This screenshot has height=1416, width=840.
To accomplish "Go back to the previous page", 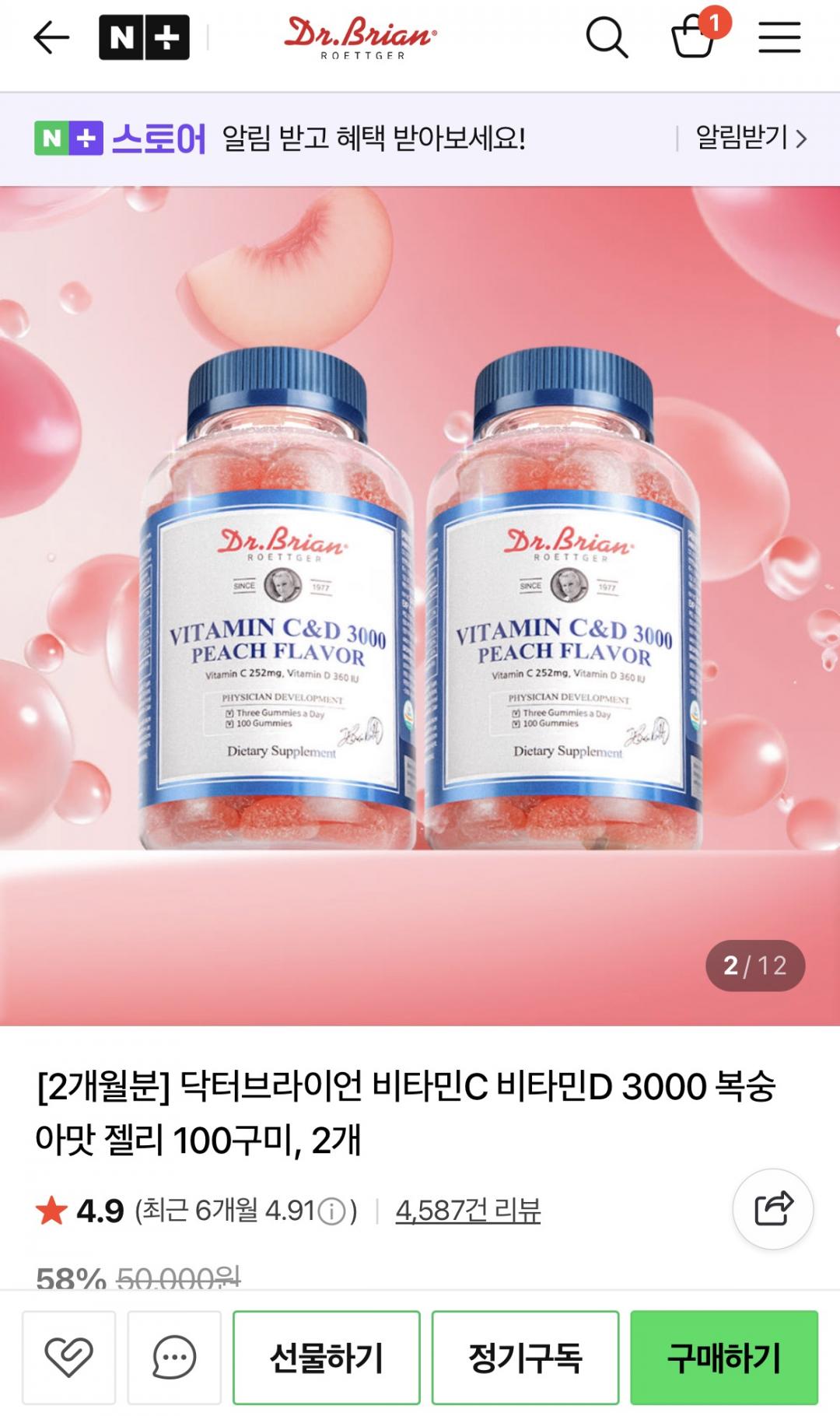I will pyautogui.click(x=51, y=37).
